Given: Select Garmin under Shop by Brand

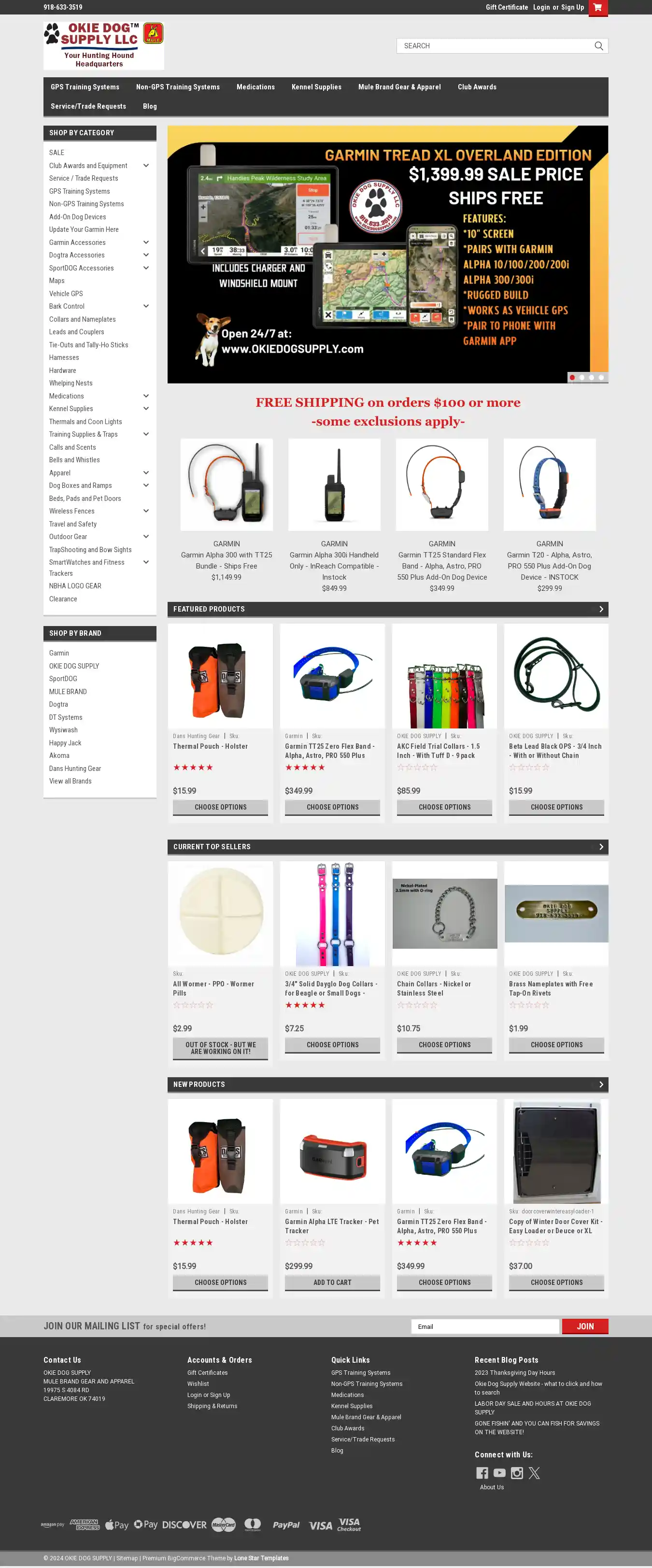Looking at the screenshot, I should (59, 653).
